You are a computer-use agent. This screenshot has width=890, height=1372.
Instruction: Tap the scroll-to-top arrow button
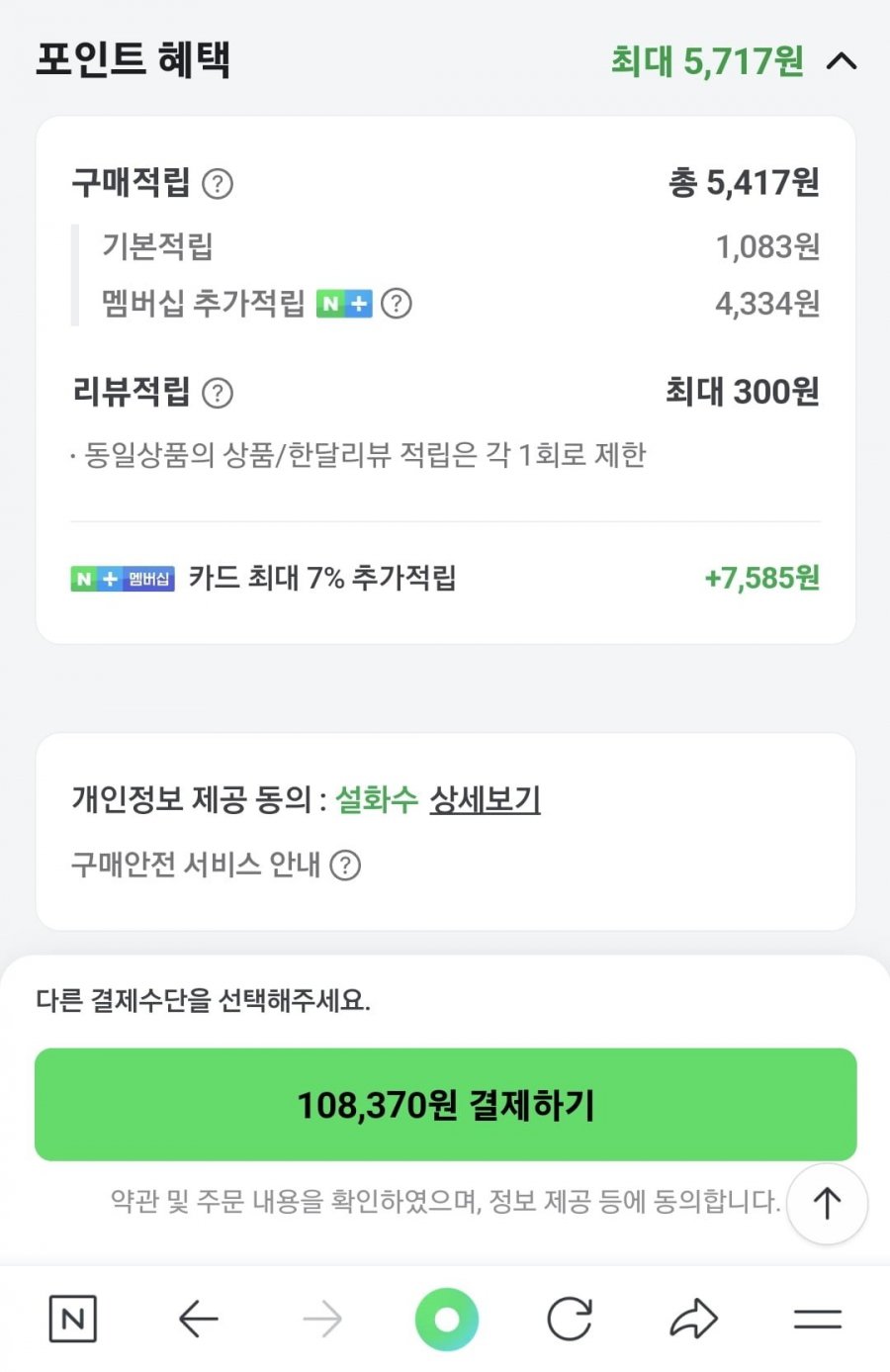827,1204
